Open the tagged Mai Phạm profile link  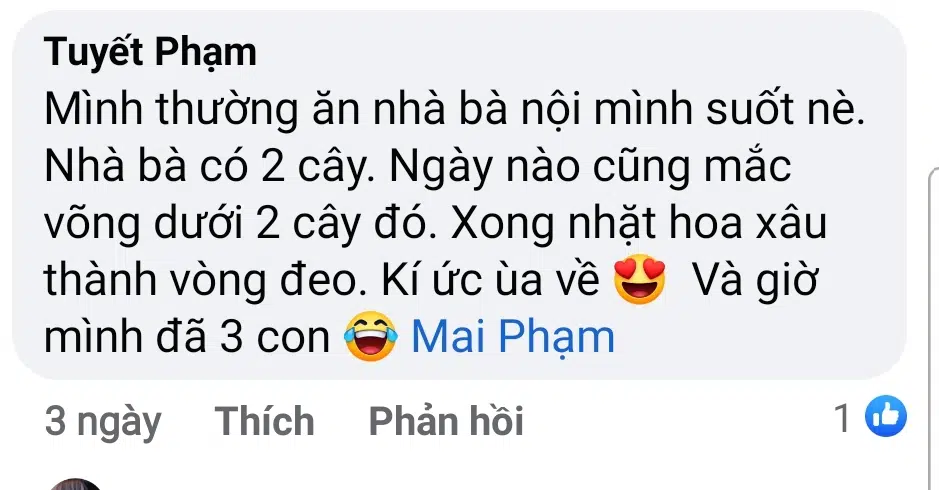tap(512, 338)
